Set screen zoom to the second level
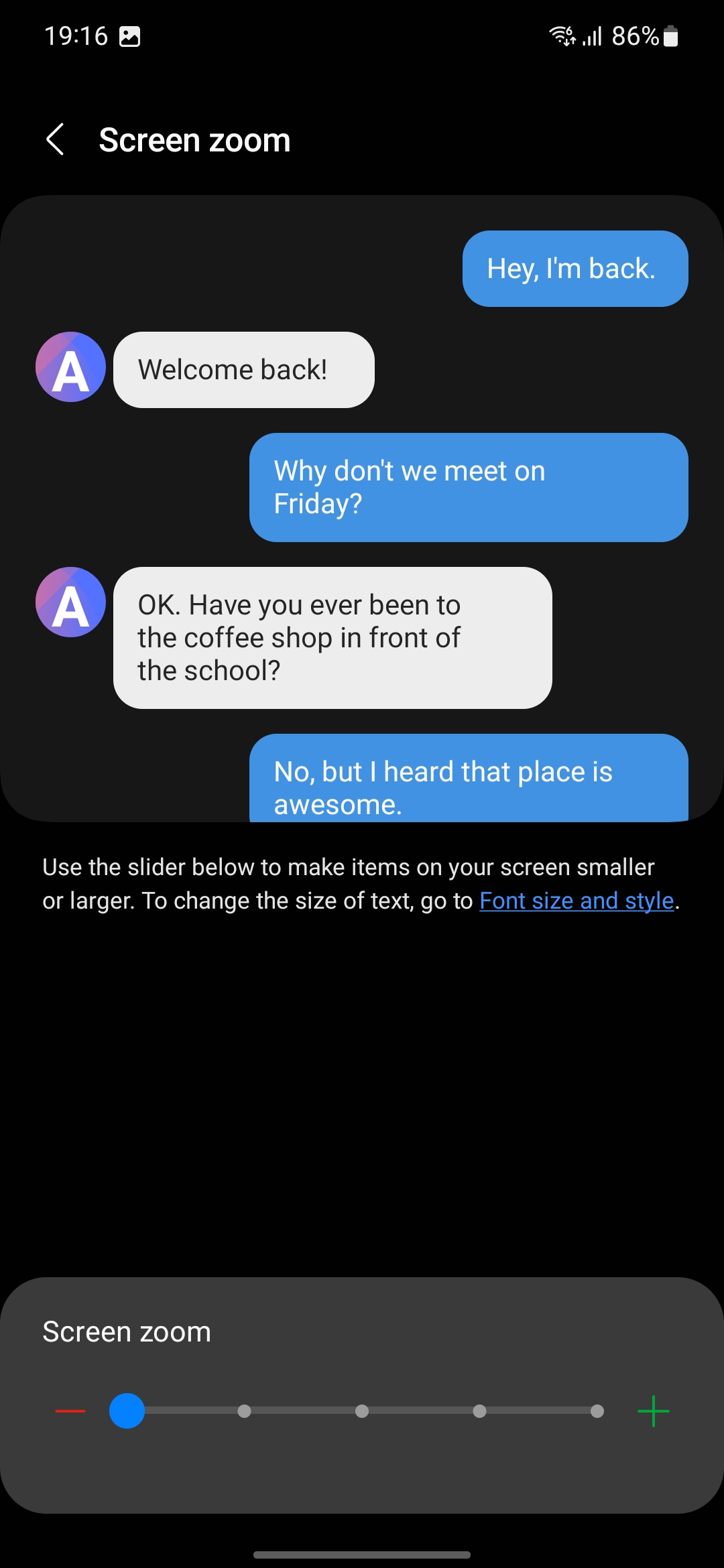724x1568 pixels. point(245,1411)
